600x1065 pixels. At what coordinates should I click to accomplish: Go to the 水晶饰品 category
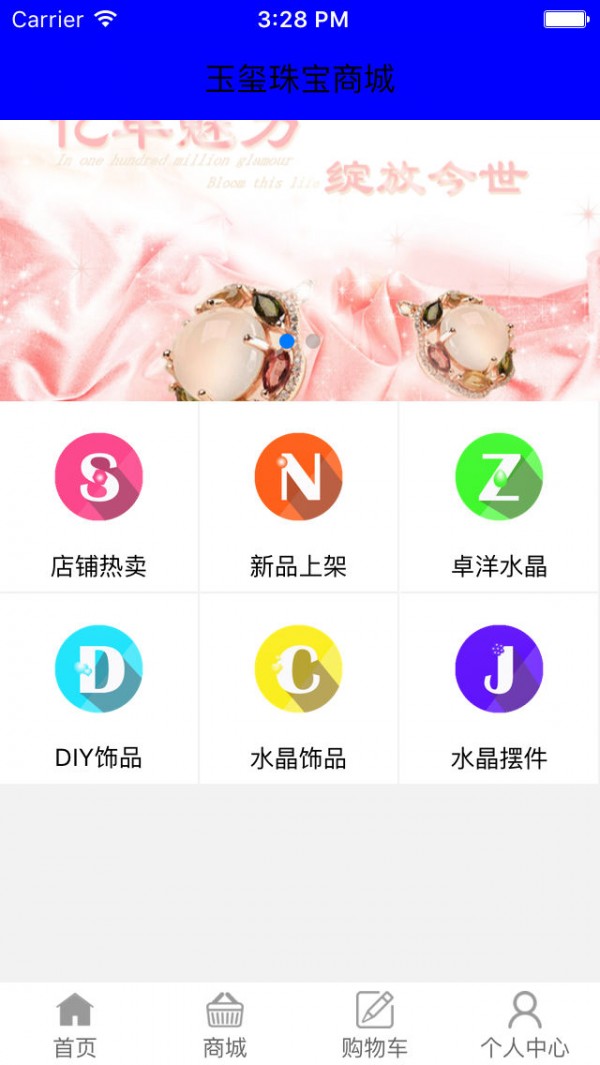pyautogui.click(x=299, y=689)
